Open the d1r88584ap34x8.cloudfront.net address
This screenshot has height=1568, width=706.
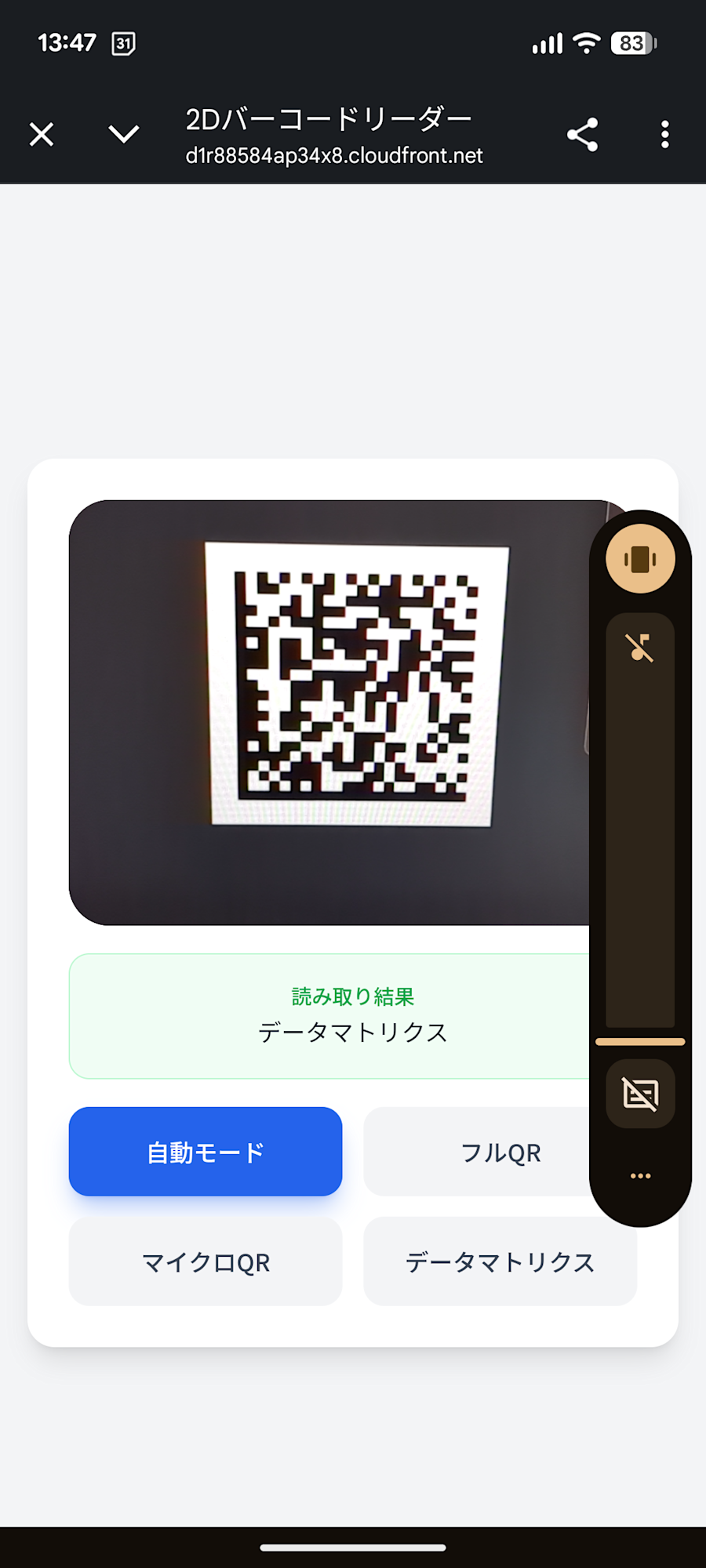point(333,155)
